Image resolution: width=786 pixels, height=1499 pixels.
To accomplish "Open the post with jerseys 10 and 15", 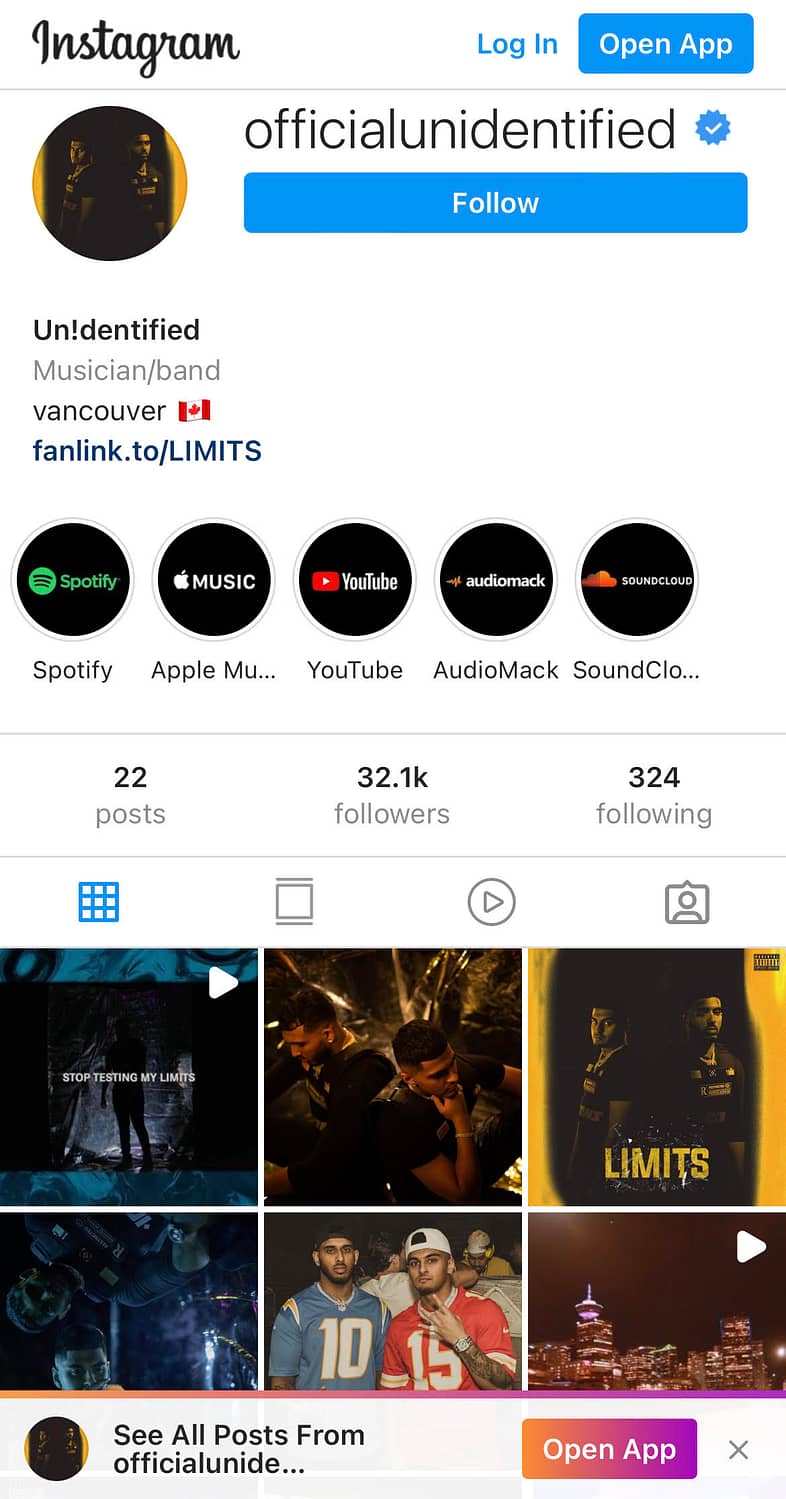I will (393, 1301).
